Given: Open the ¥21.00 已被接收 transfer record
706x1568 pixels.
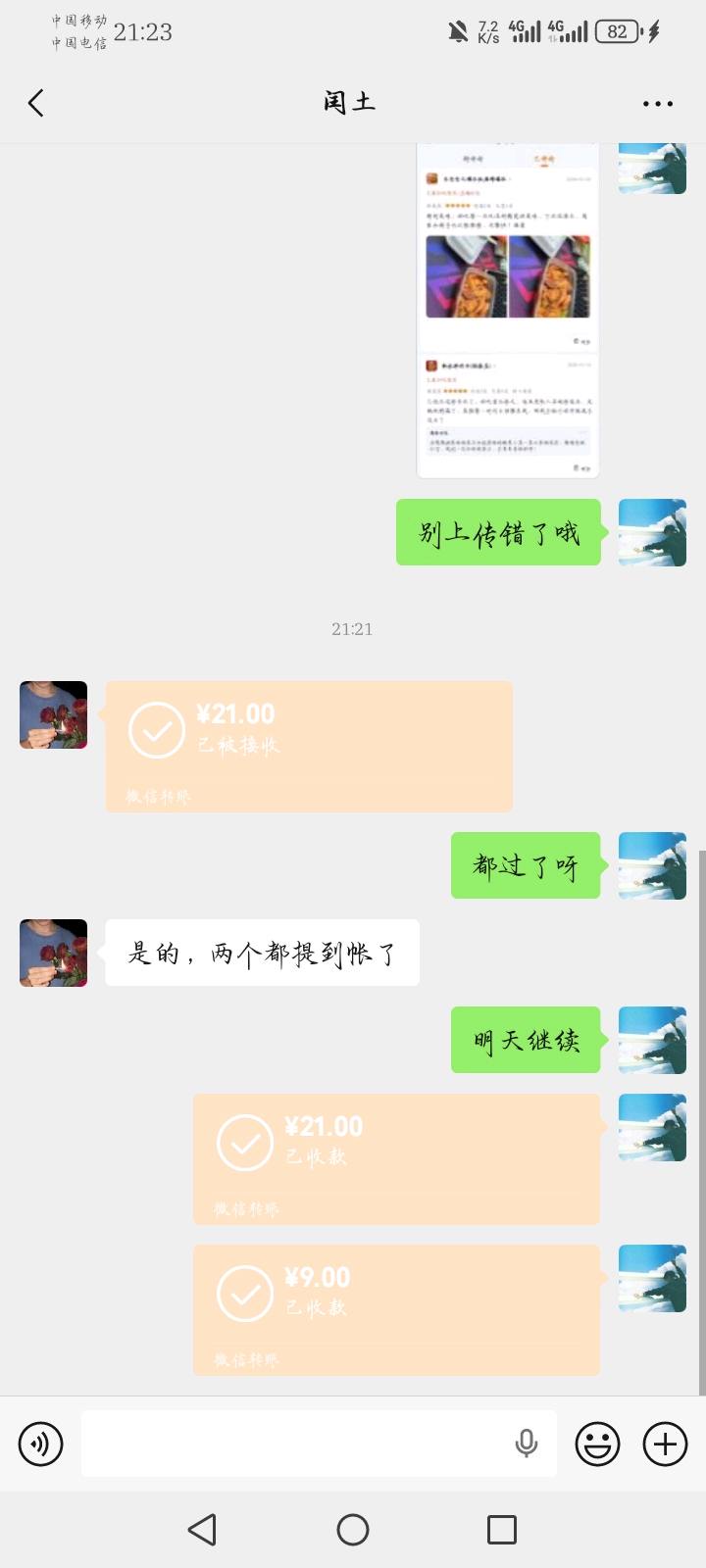Looking at the screenshot, I should tap(308, 745).
